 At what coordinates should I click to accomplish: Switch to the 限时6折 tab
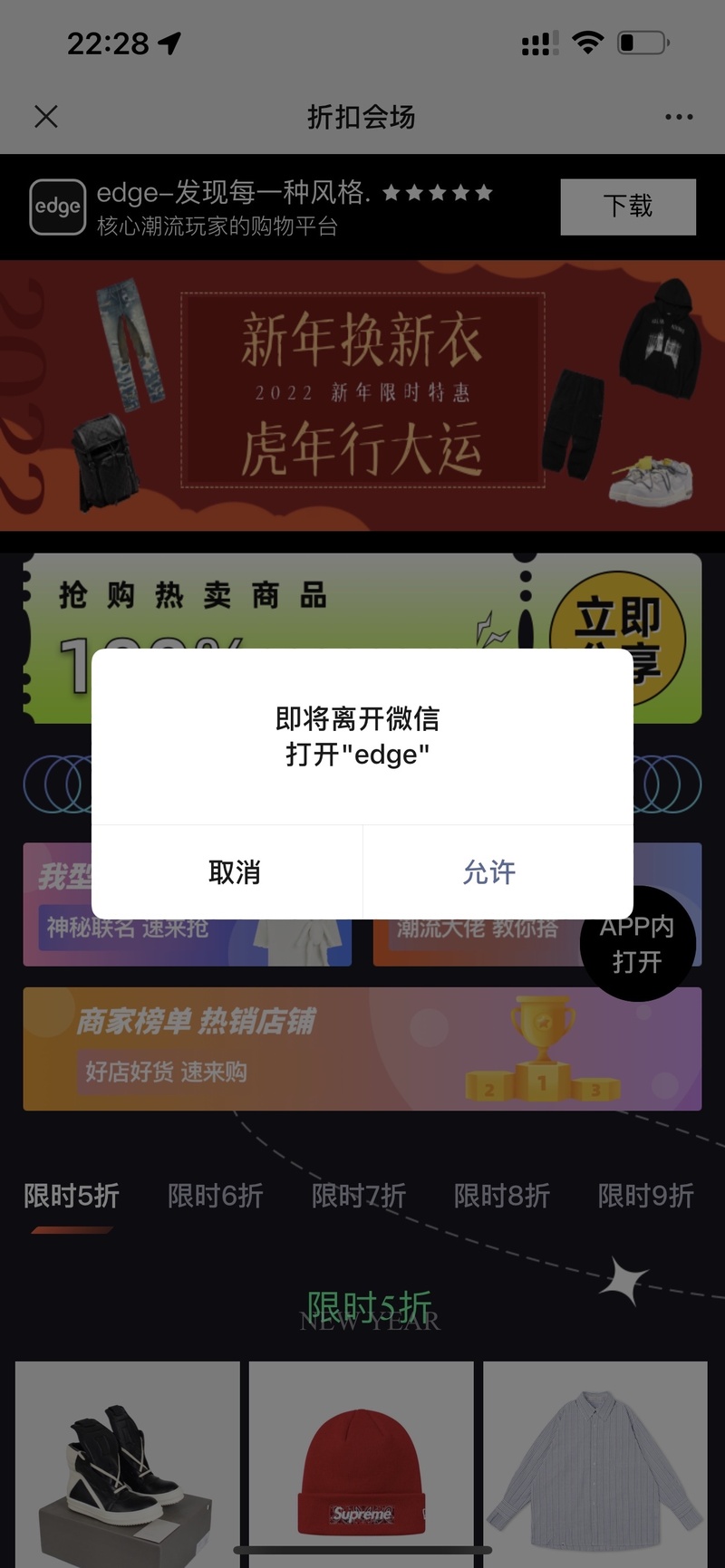pos(215,1196)
